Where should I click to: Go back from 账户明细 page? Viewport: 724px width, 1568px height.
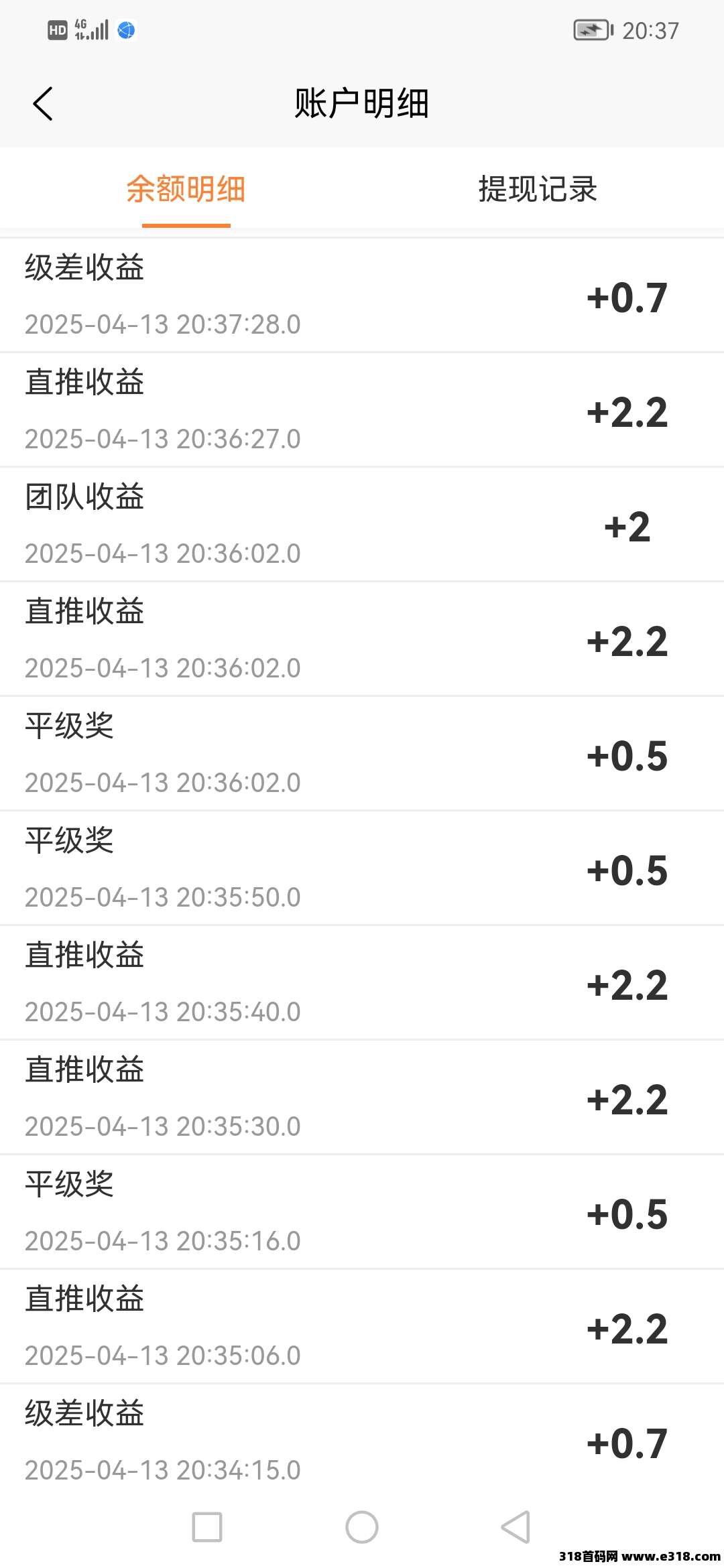click(43, 104)
